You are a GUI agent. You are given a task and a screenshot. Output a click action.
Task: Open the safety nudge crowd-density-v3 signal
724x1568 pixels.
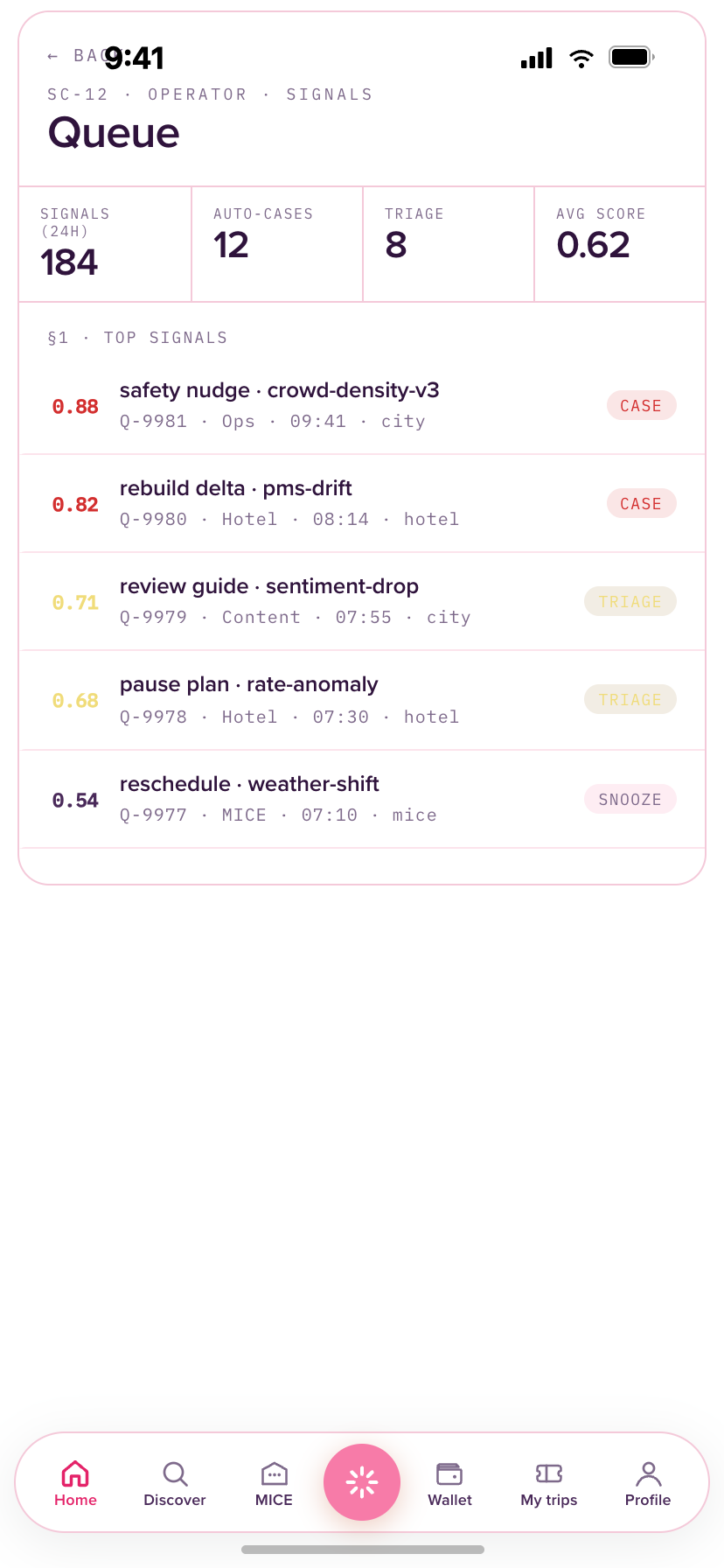coord(362,406)
